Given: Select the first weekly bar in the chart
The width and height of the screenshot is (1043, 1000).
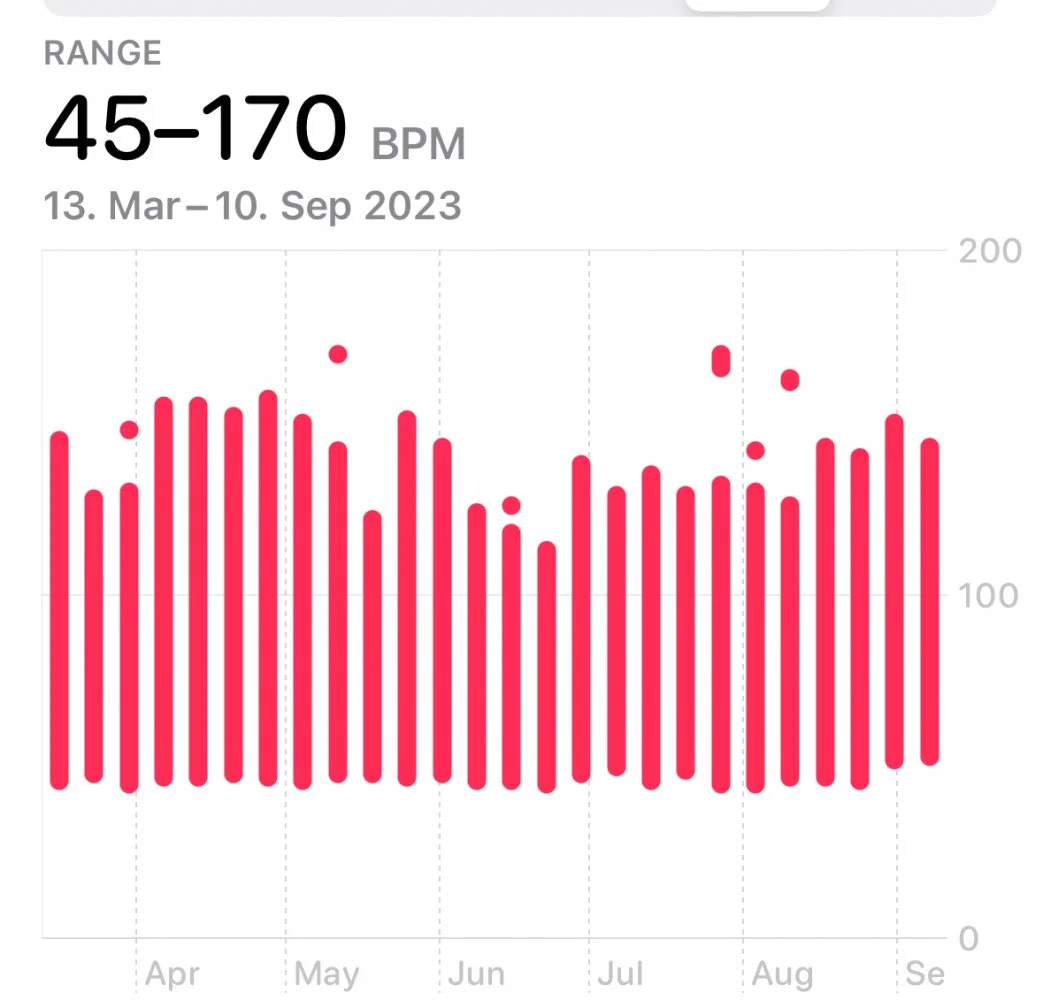Looking at the screenshot, I should point(59,610).
